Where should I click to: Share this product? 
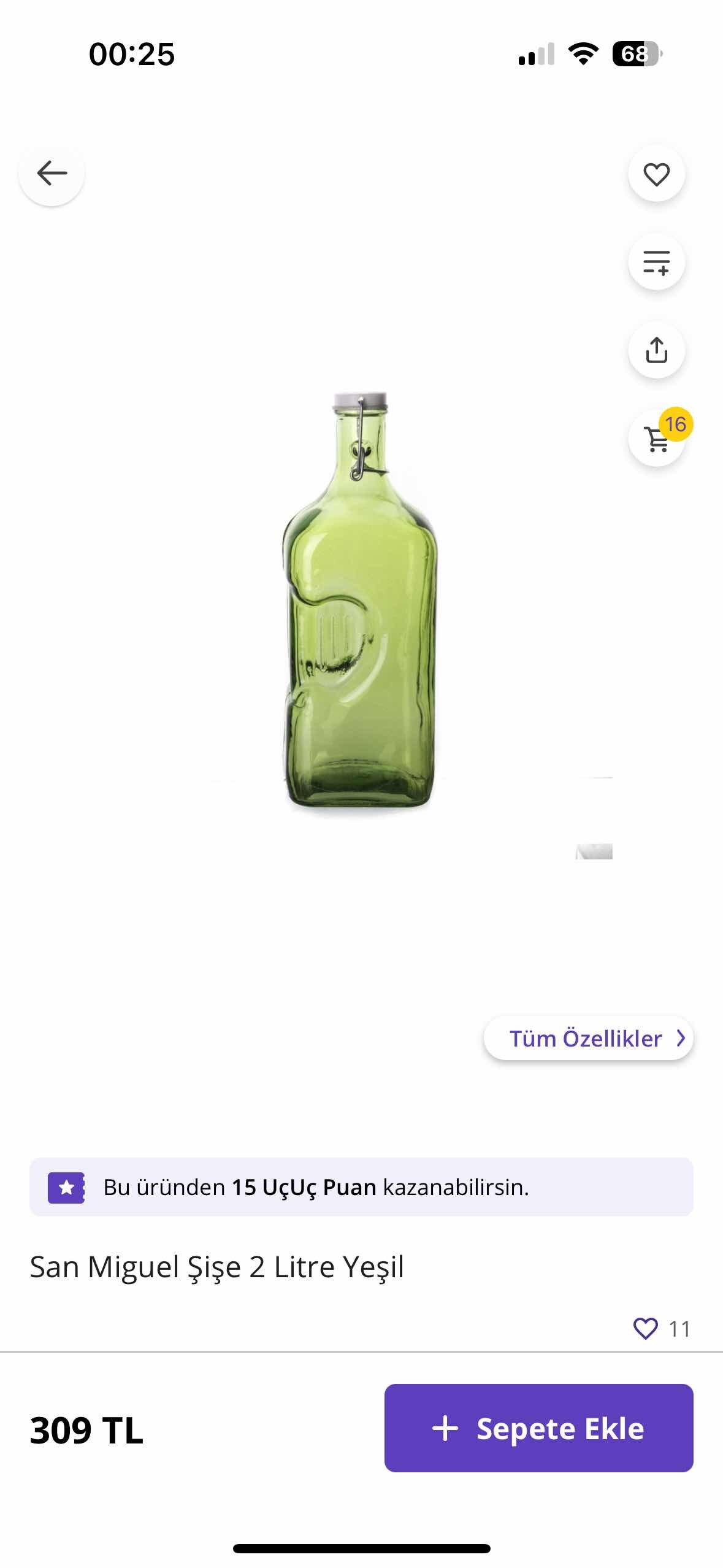coord(656,350)
